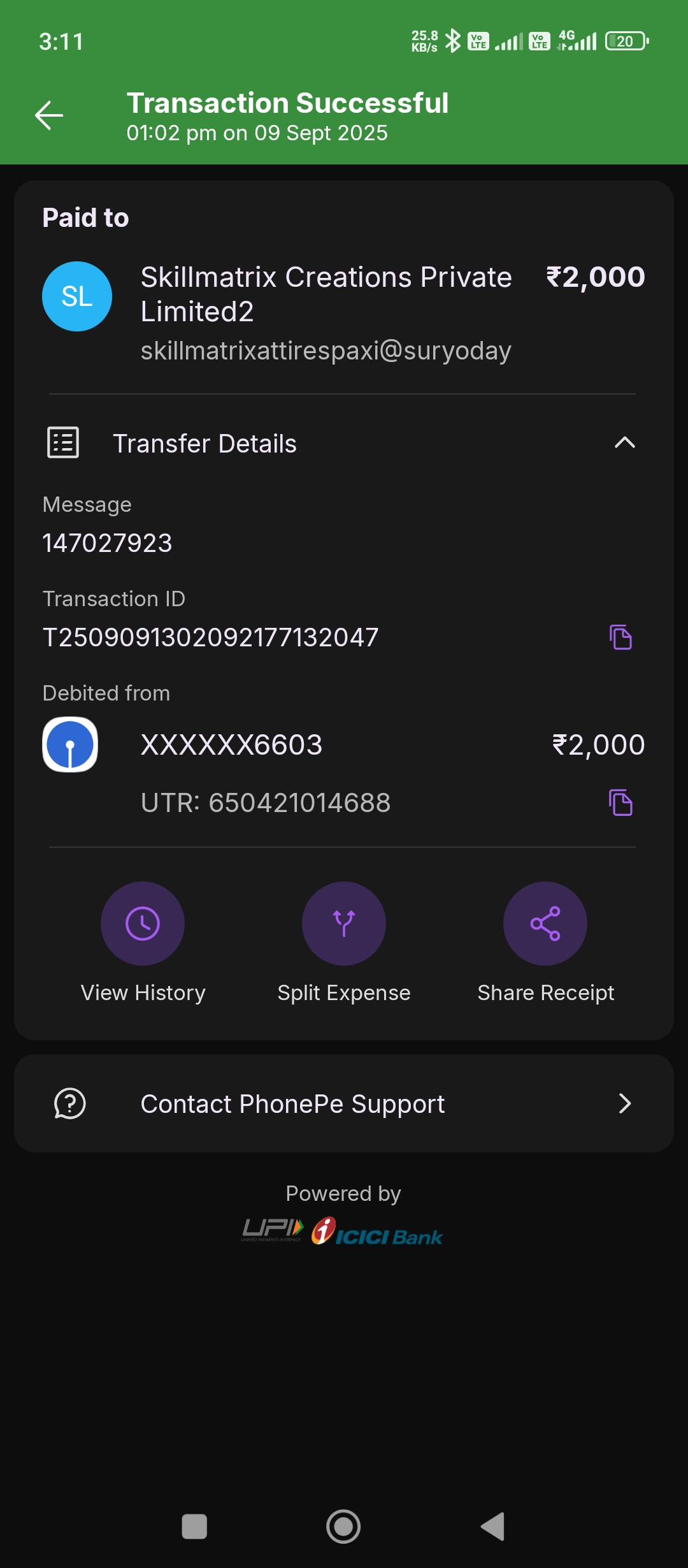Tap the system home button
688x1568 pixels.
[x=343, y=1527]
